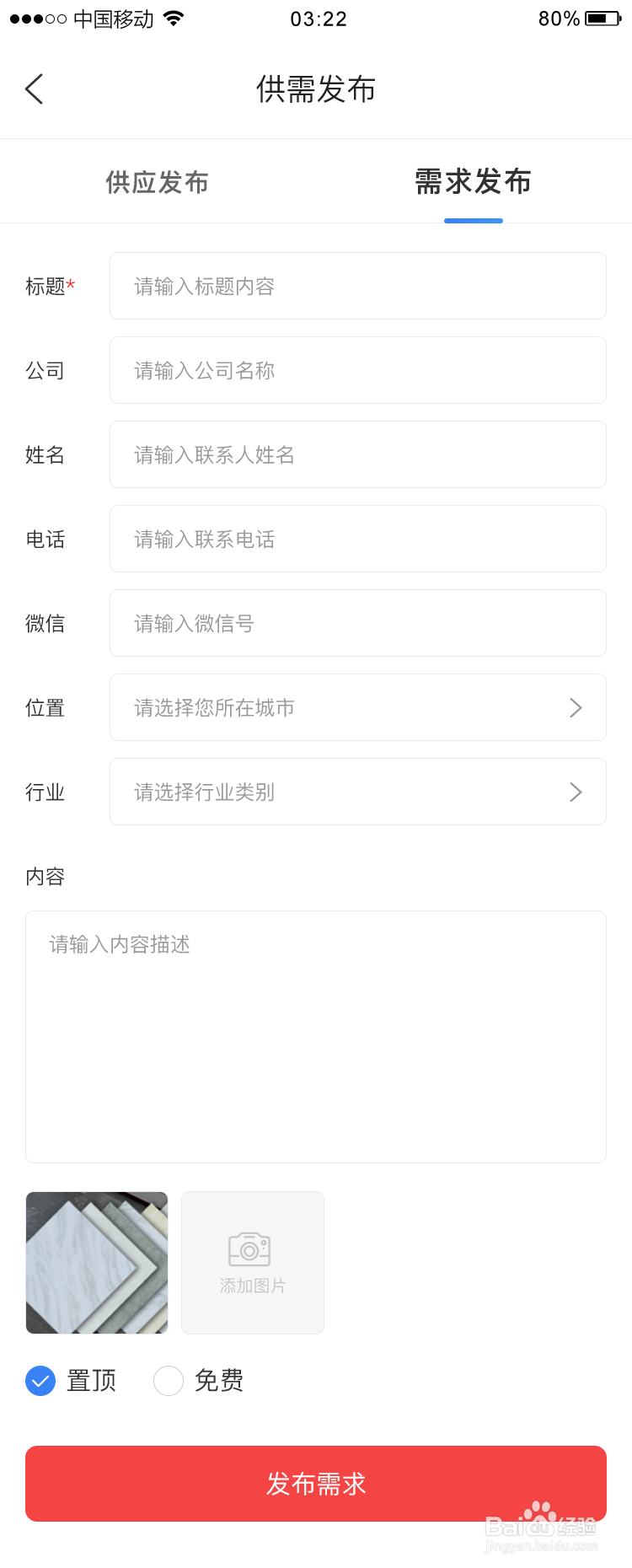
Task: Switch to the 需求发布 tab
Action: click(x=473, y=181)
